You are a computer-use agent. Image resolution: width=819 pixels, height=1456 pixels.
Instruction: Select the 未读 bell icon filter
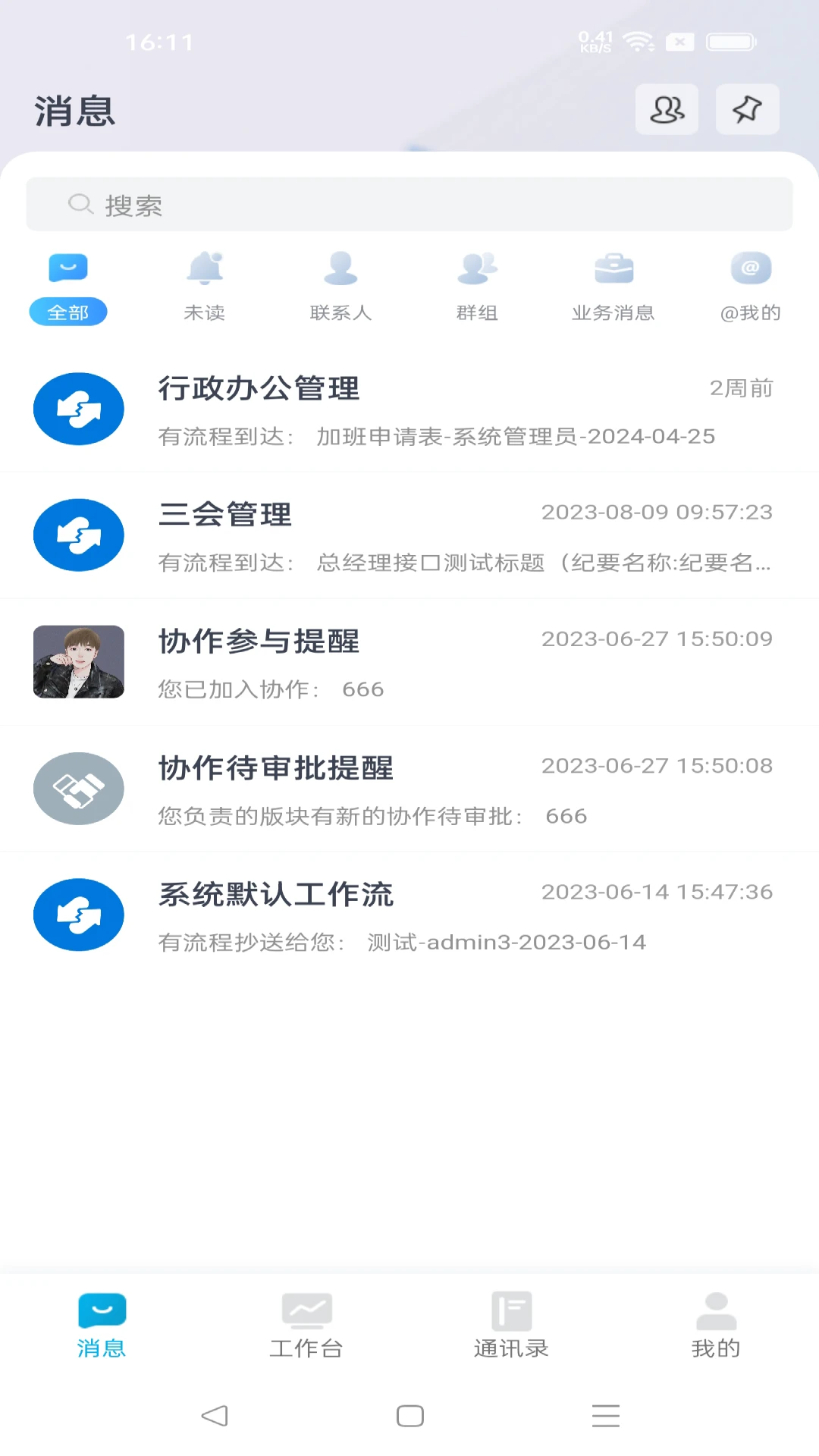[205, 268]
